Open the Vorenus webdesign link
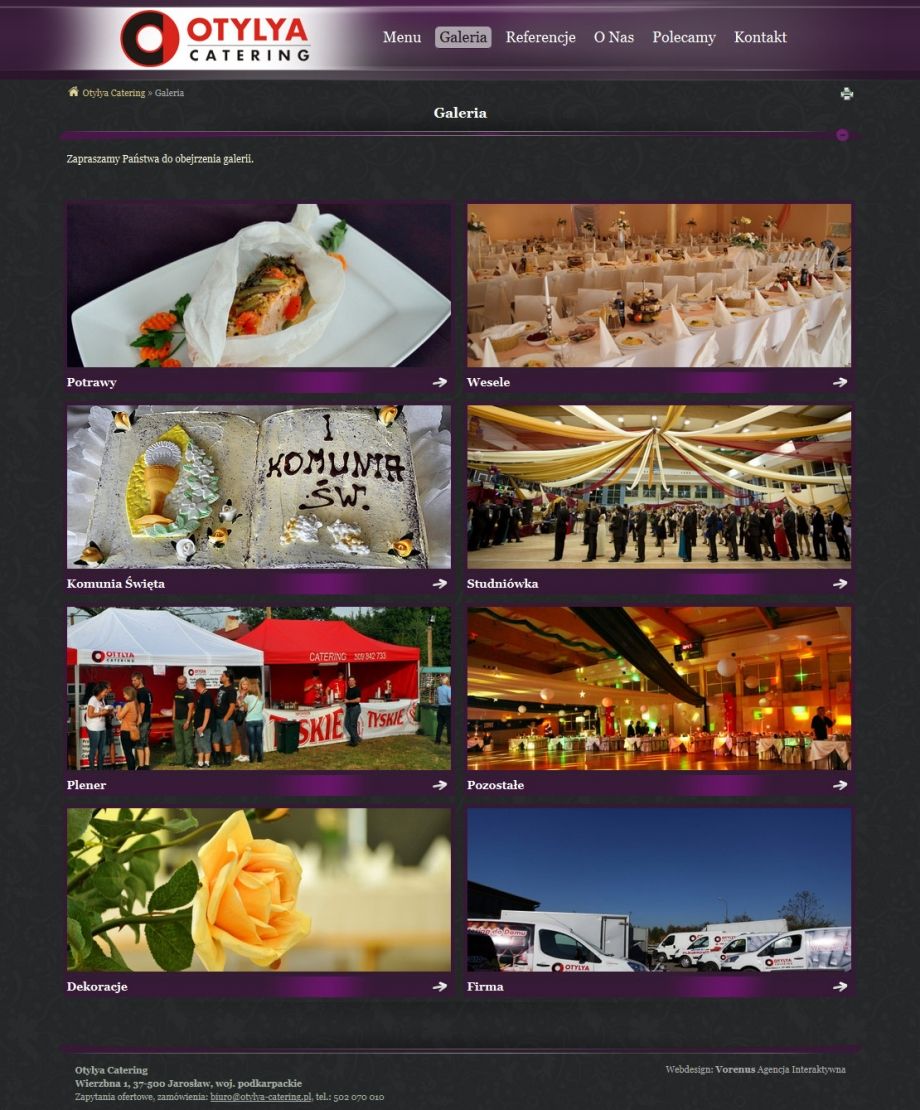Viewport: 920px width, 1110px height. click(734, 1070)
